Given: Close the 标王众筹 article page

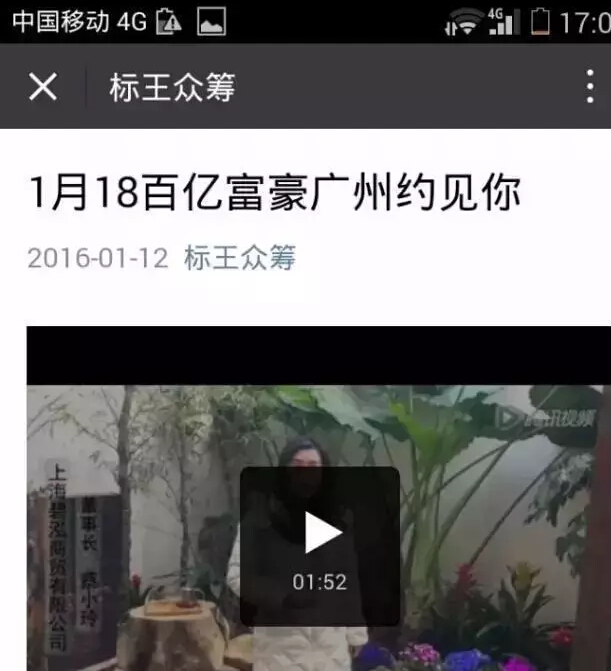Looking at the screenshot, I should point(42,87).
